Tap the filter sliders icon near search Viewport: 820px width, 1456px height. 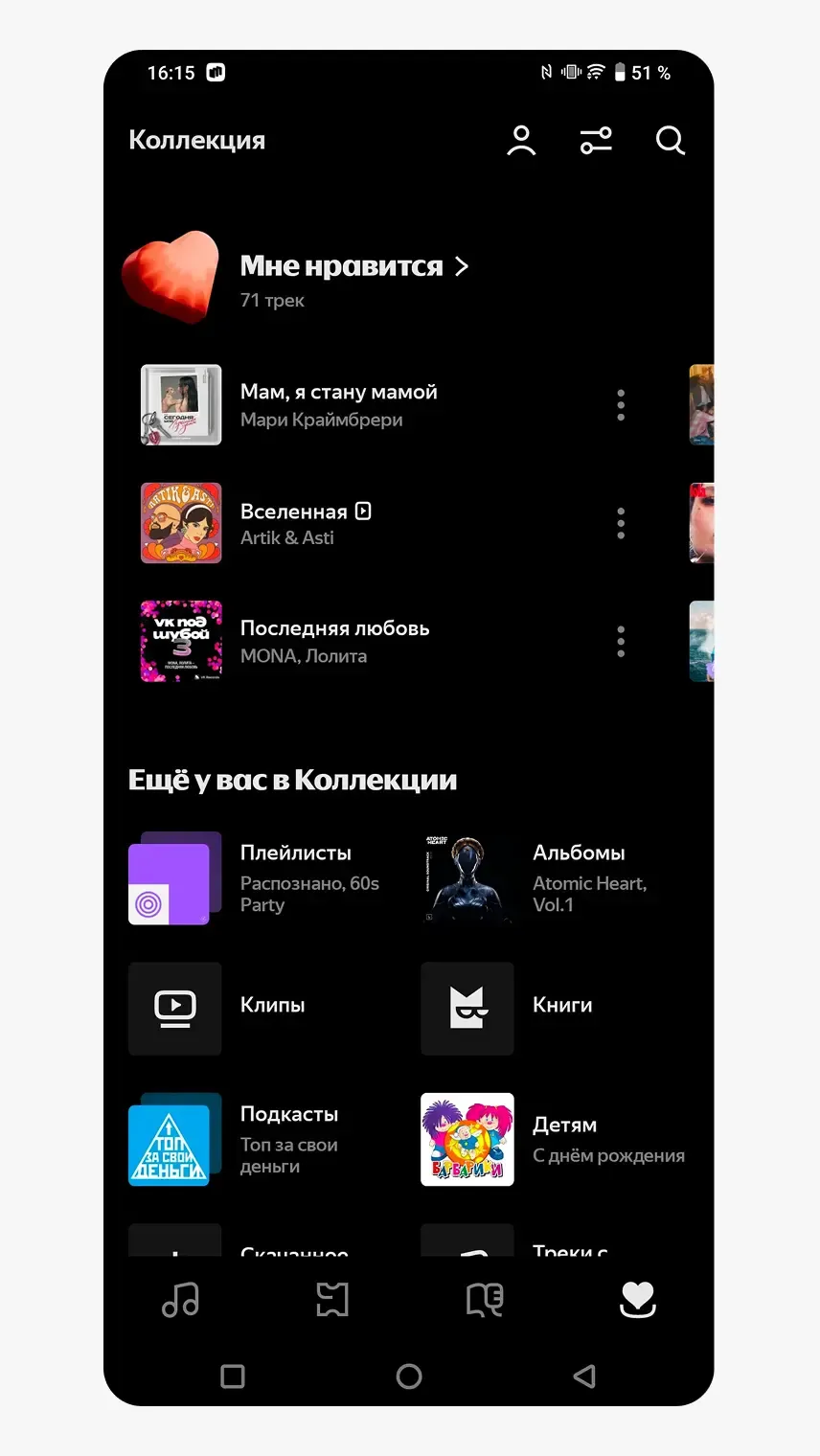coord(596,141)
